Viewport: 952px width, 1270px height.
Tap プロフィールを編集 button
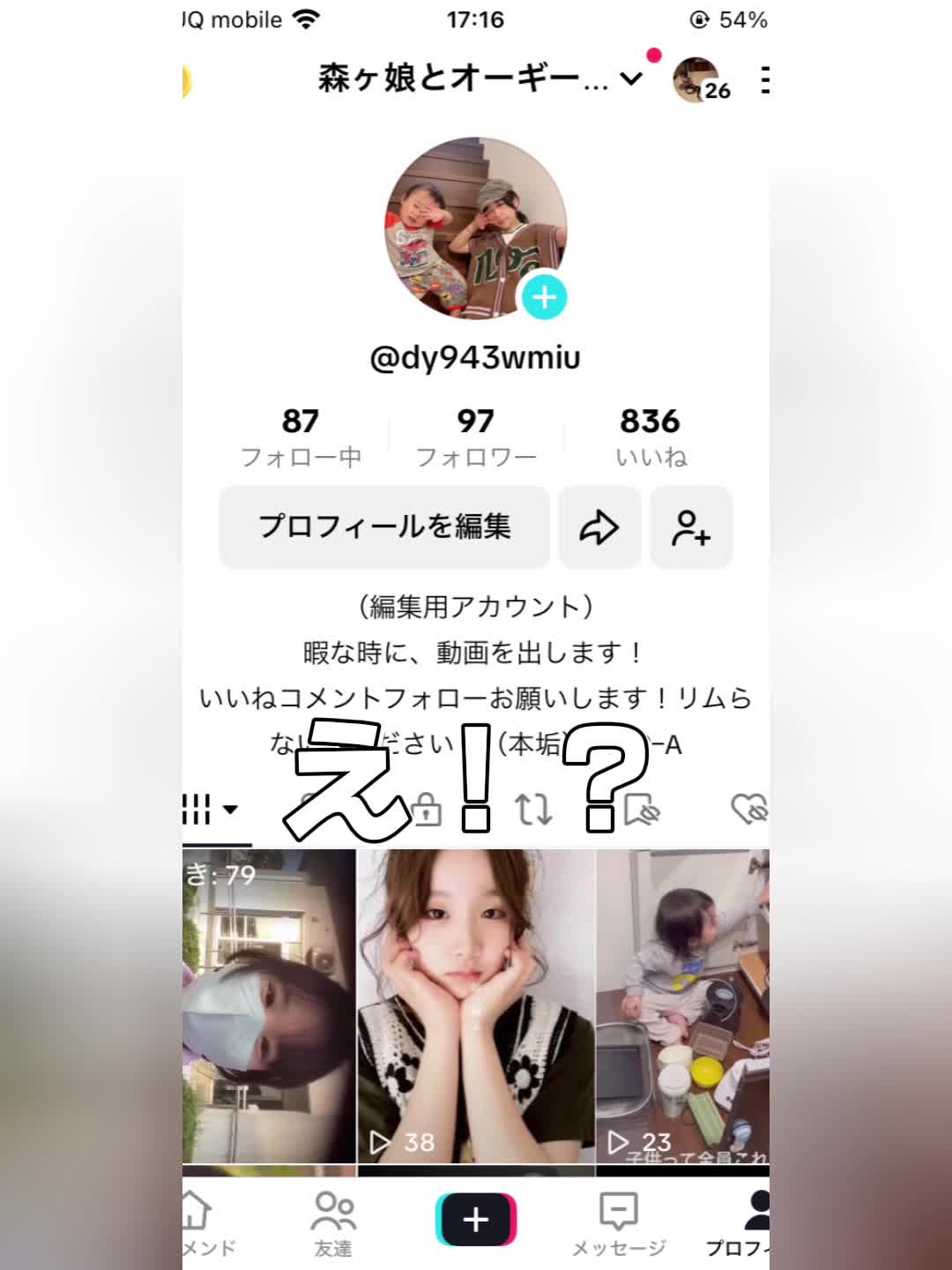pyautogui.click(x=384, y=527)
